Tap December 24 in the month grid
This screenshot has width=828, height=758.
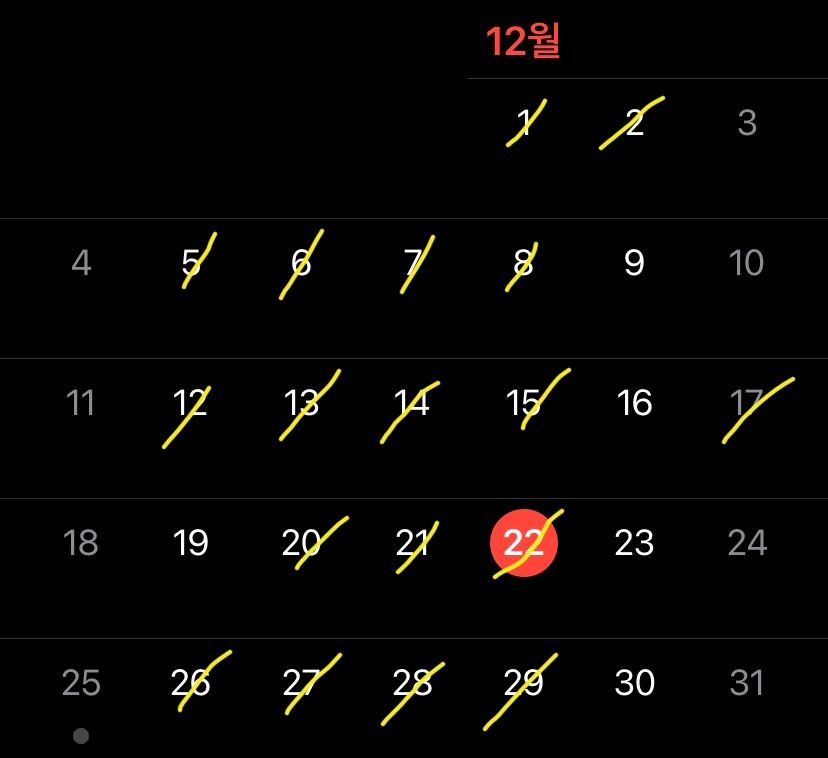point(746,543)
